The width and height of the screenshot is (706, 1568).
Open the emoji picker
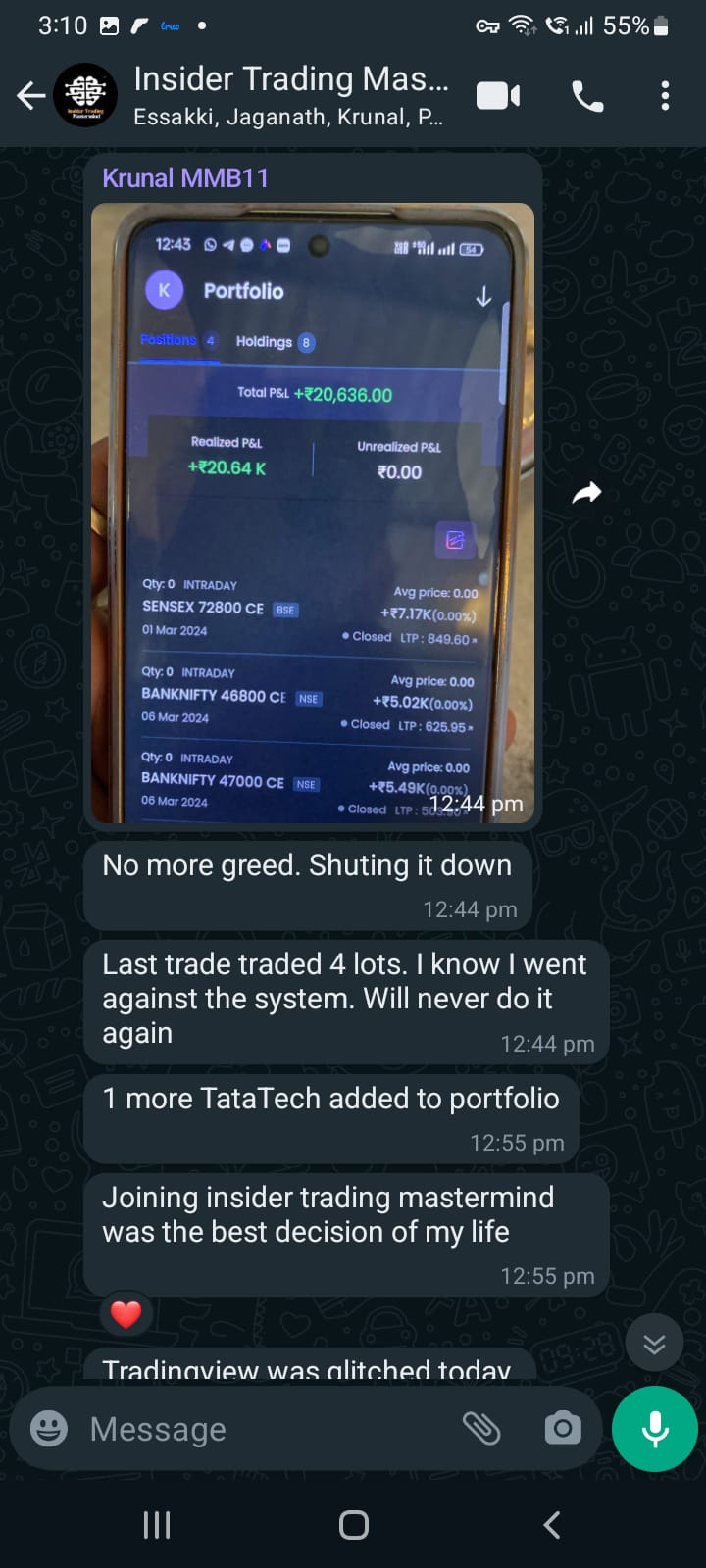point(49,1429)
